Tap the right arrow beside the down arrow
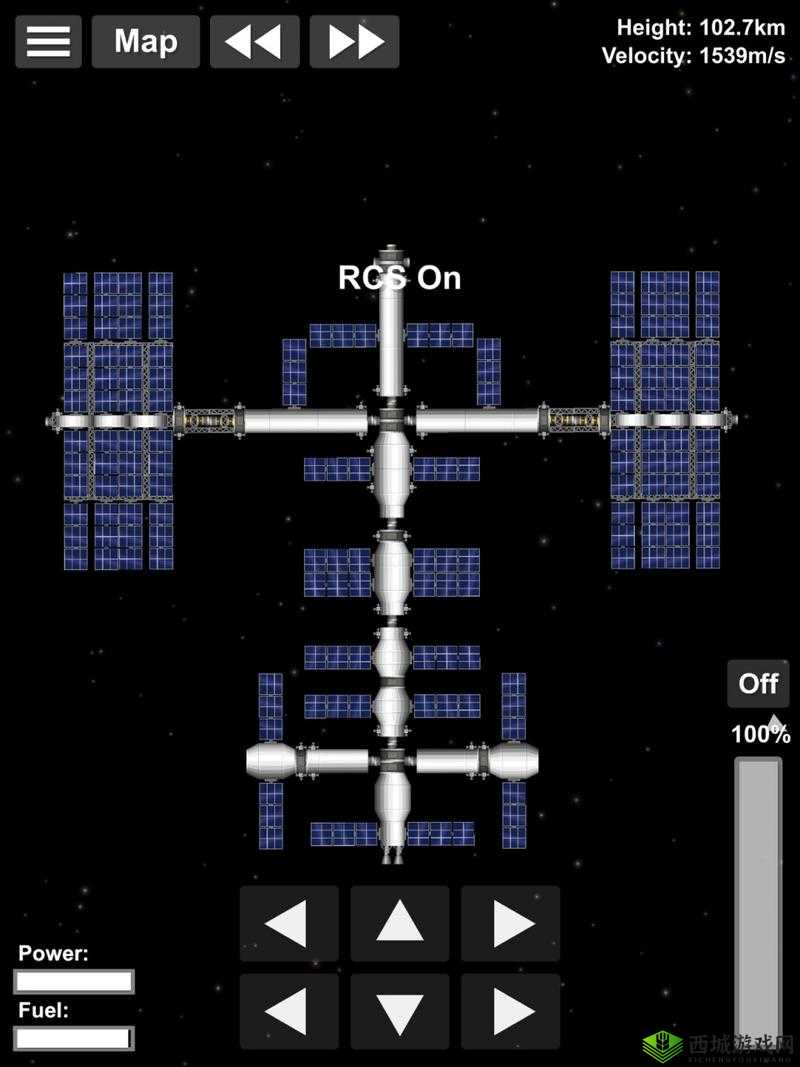The width and height of the screenshot is (800, 1067). tap(510, 1012)
